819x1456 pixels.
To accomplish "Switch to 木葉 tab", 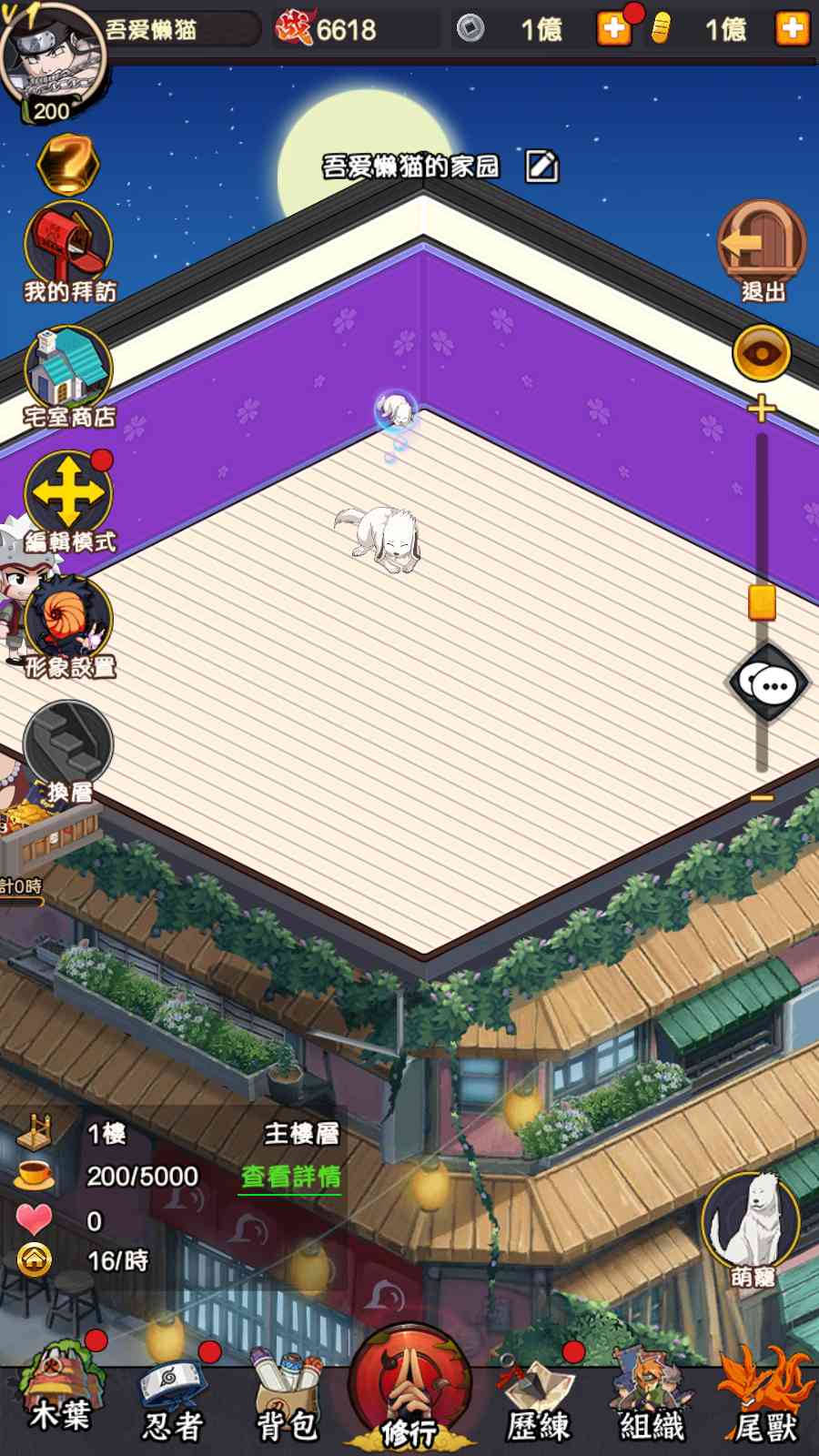I will (x=61, y=1397).
